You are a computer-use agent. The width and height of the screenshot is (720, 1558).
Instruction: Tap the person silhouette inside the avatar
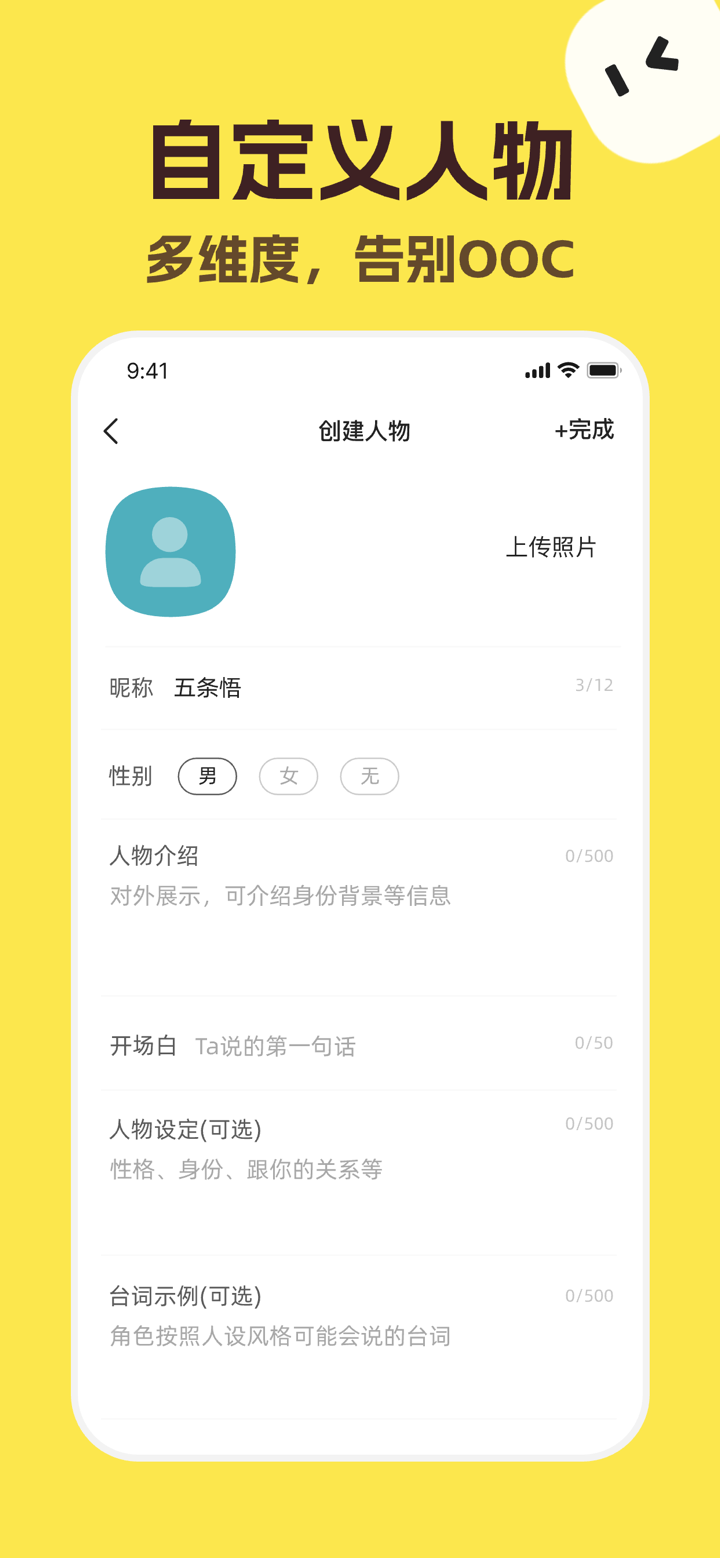tap(170, 551)
